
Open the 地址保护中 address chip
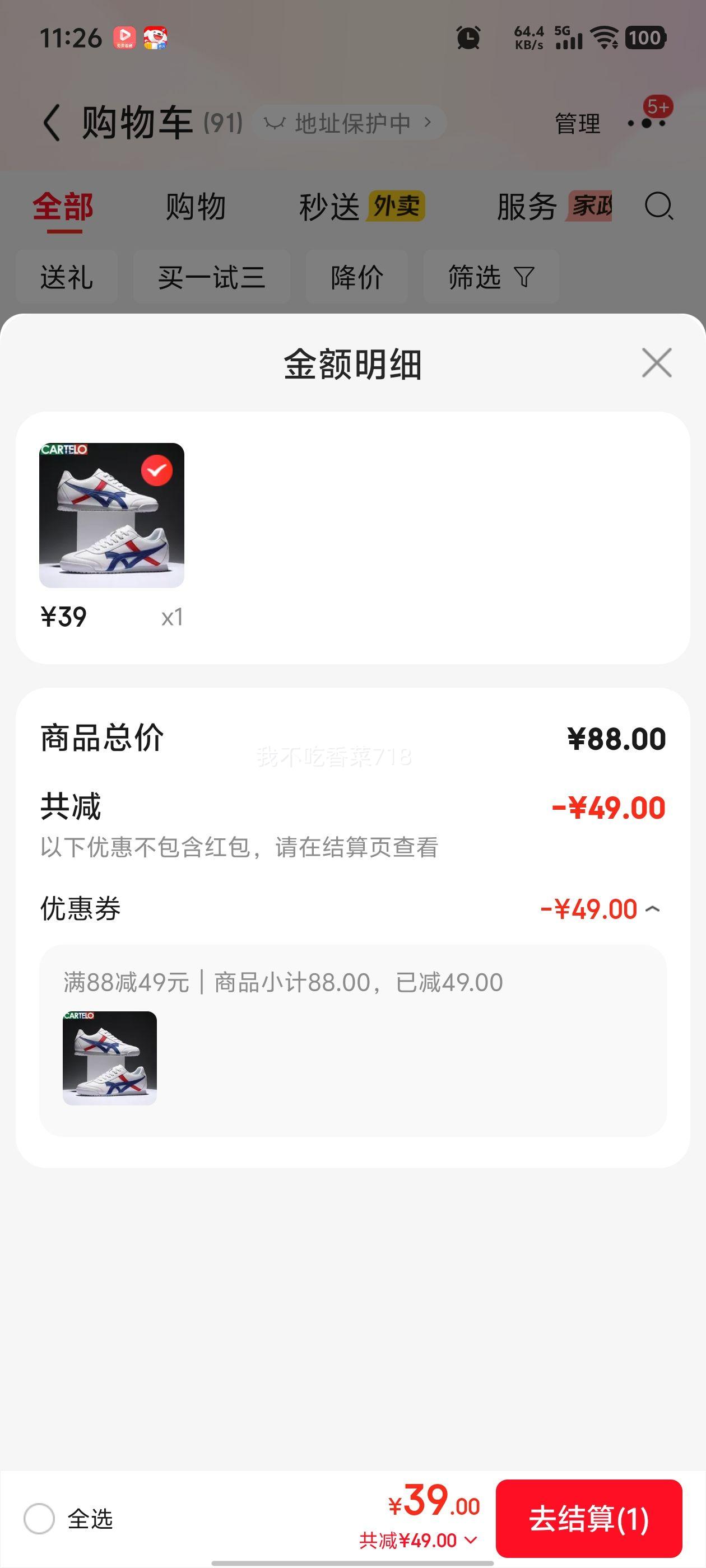tap(349, 123)
